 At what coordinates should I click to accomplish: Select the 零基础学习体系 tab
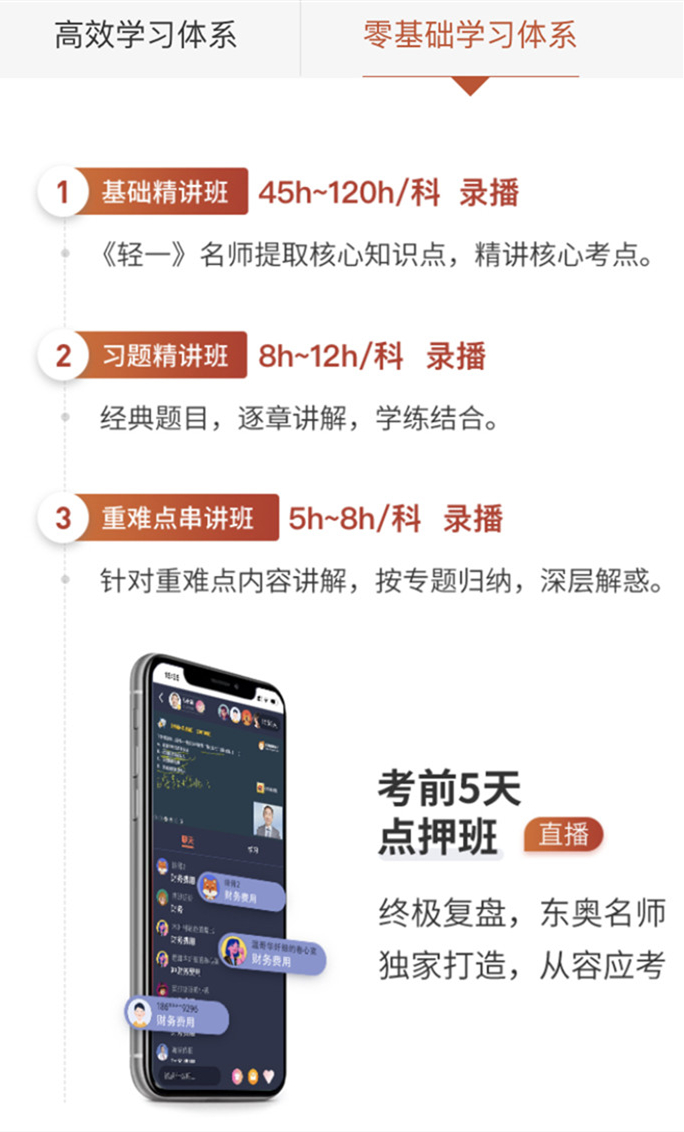pyautogui.click(x=470, y=37)
